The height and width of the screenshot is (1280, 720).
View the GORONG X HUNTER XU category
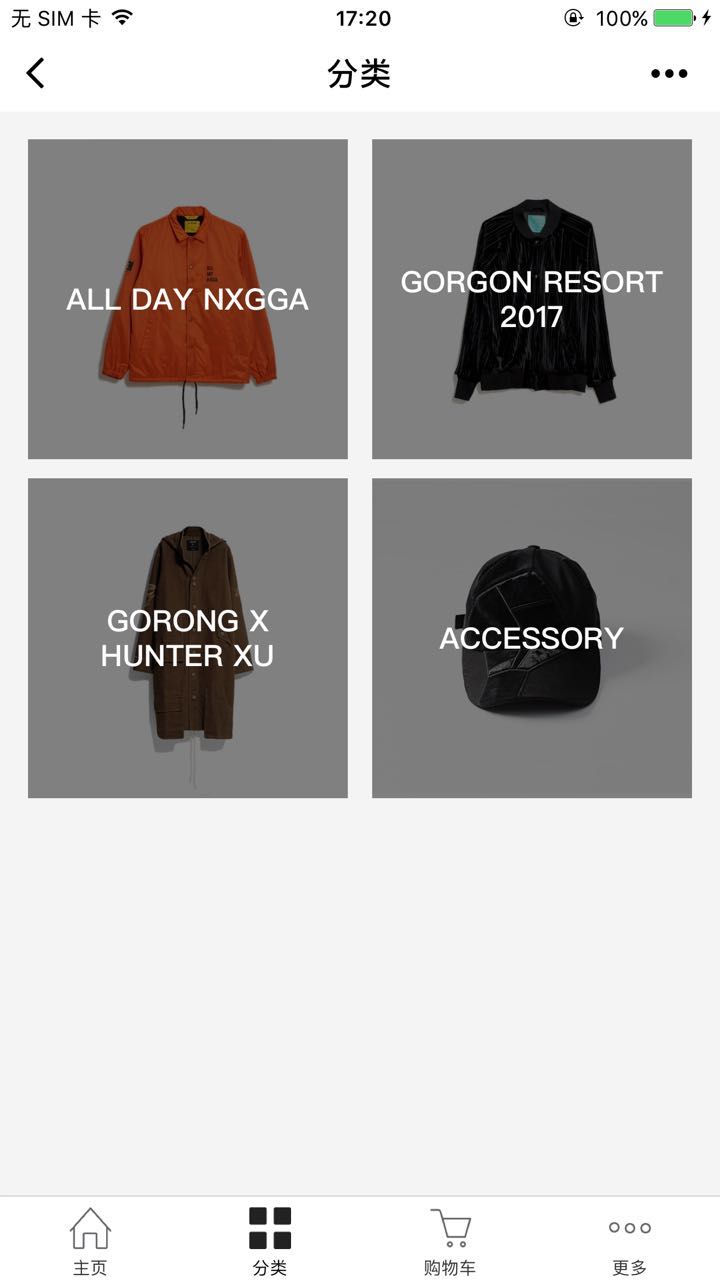point(188,638)
